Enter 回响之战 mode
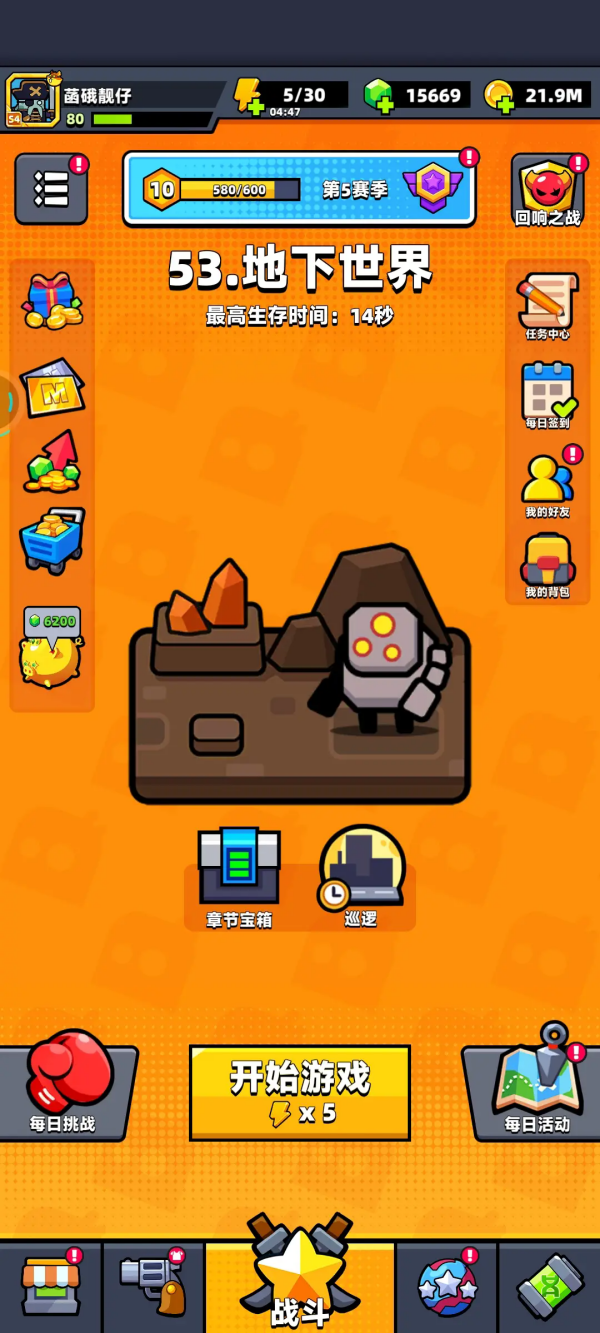 point(547,190)
